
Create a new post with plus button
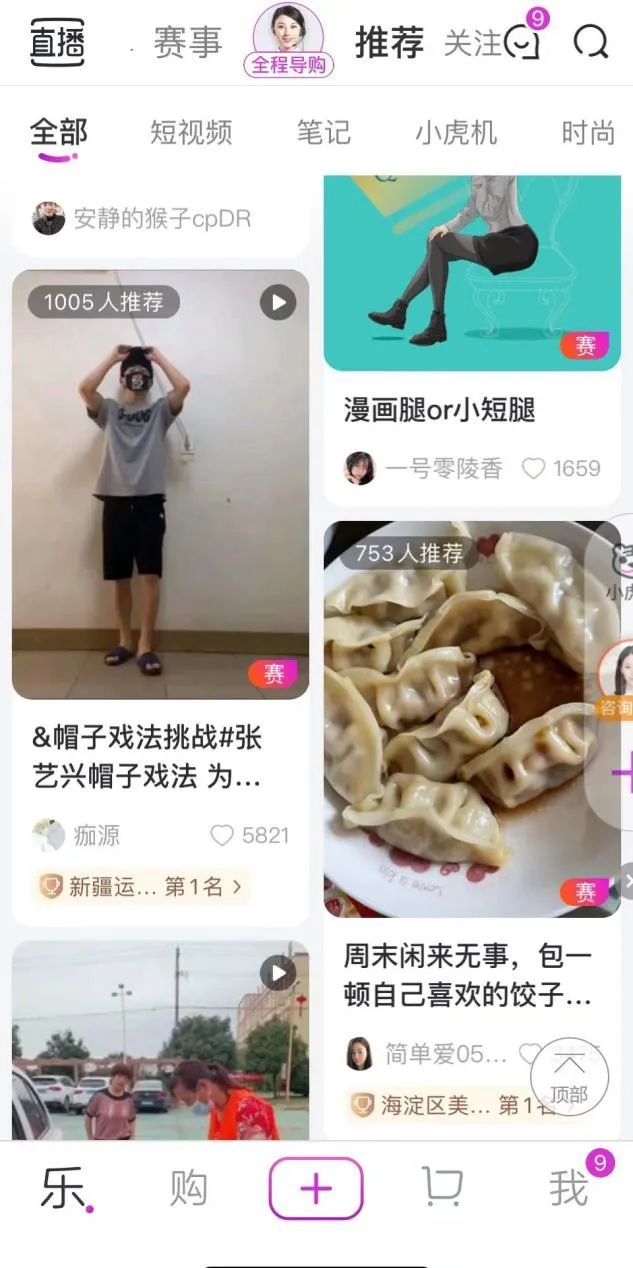tap(316, 1188)
